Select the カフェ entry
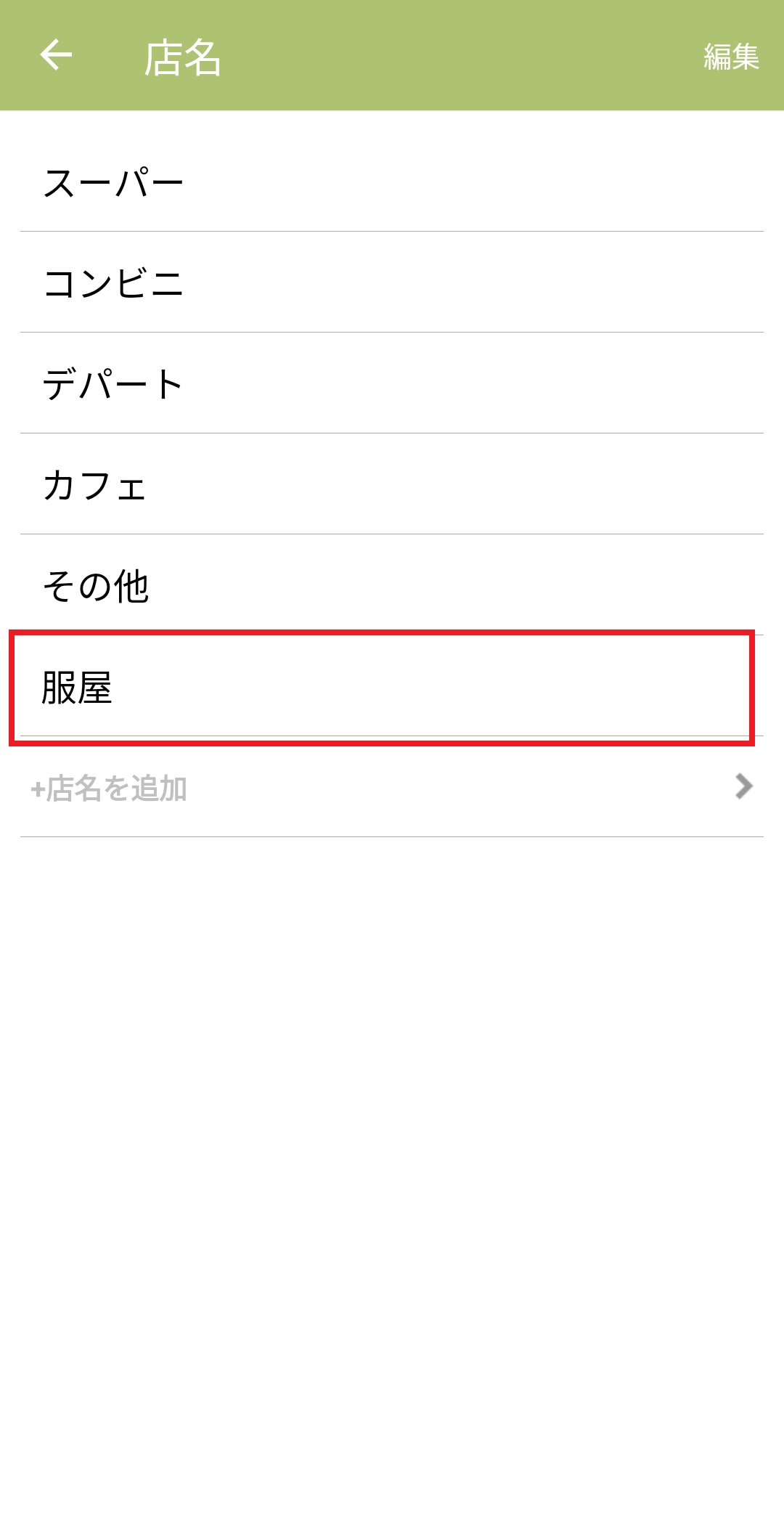The image size is (784, 1540). [x=94, y=485]
